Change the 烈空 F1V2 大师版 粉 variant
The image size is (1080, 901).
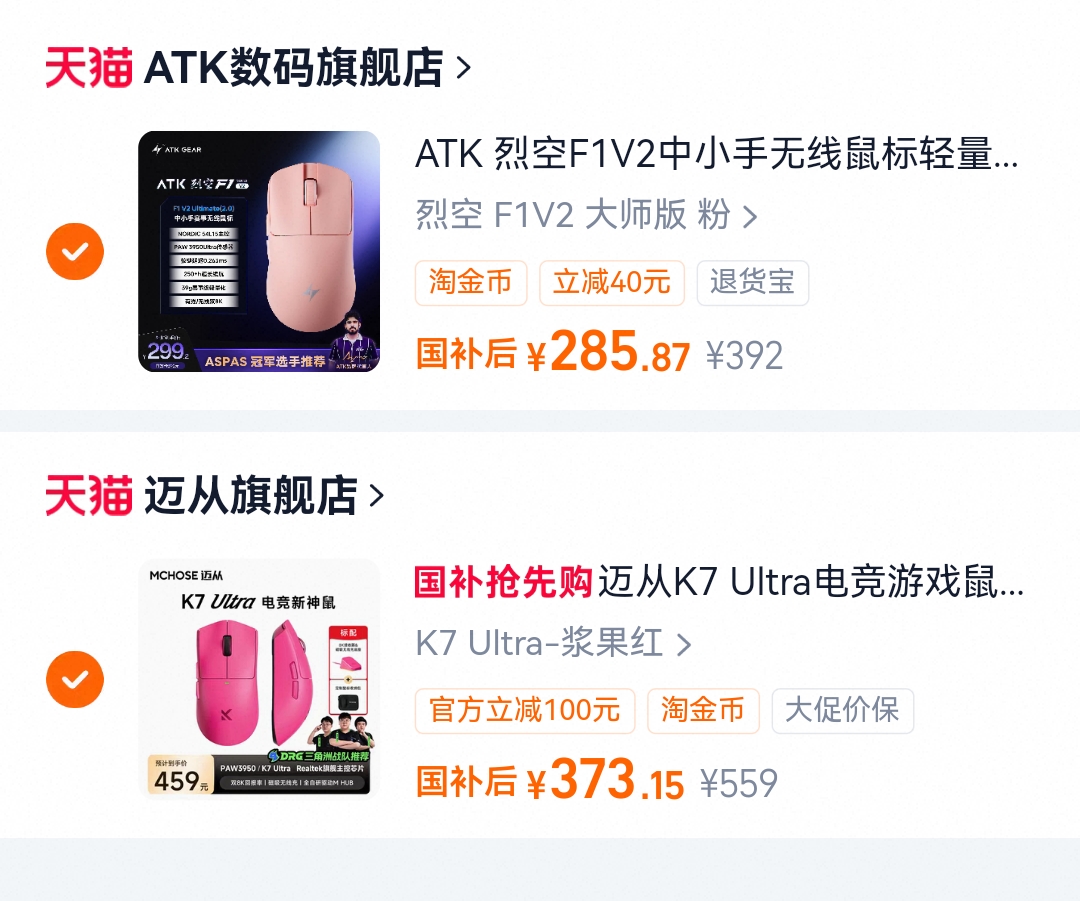click(x=586, y=215)
